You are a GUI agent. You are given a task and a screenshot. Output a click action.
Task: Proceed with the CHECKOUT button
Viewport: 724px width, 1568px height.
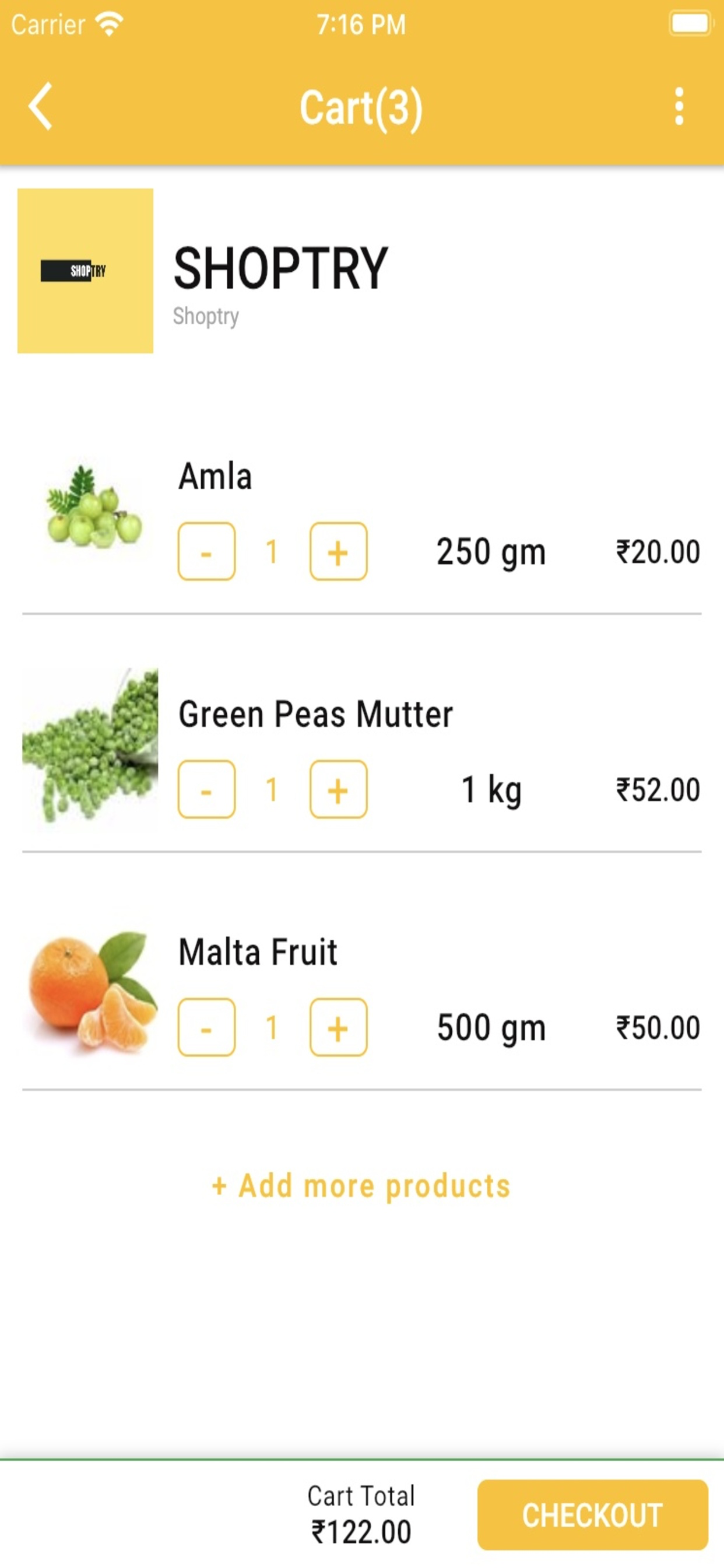(593, 1515)
